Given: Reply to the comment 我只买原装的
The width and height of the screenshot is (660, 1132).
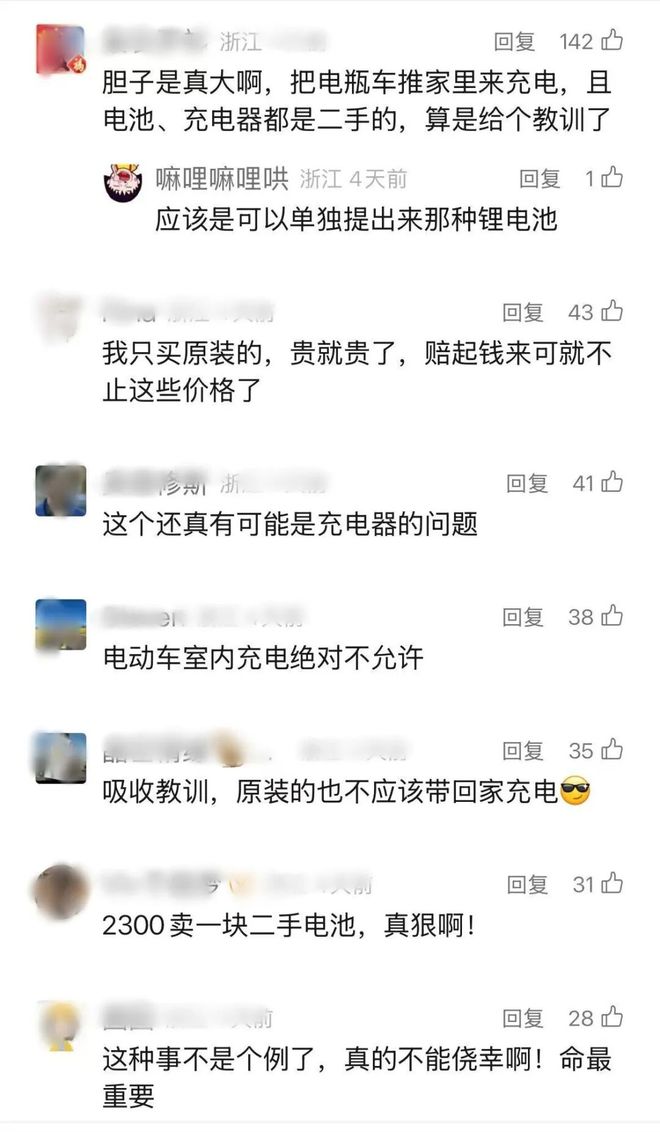Looking at the screenshot, I should point(523,313).
